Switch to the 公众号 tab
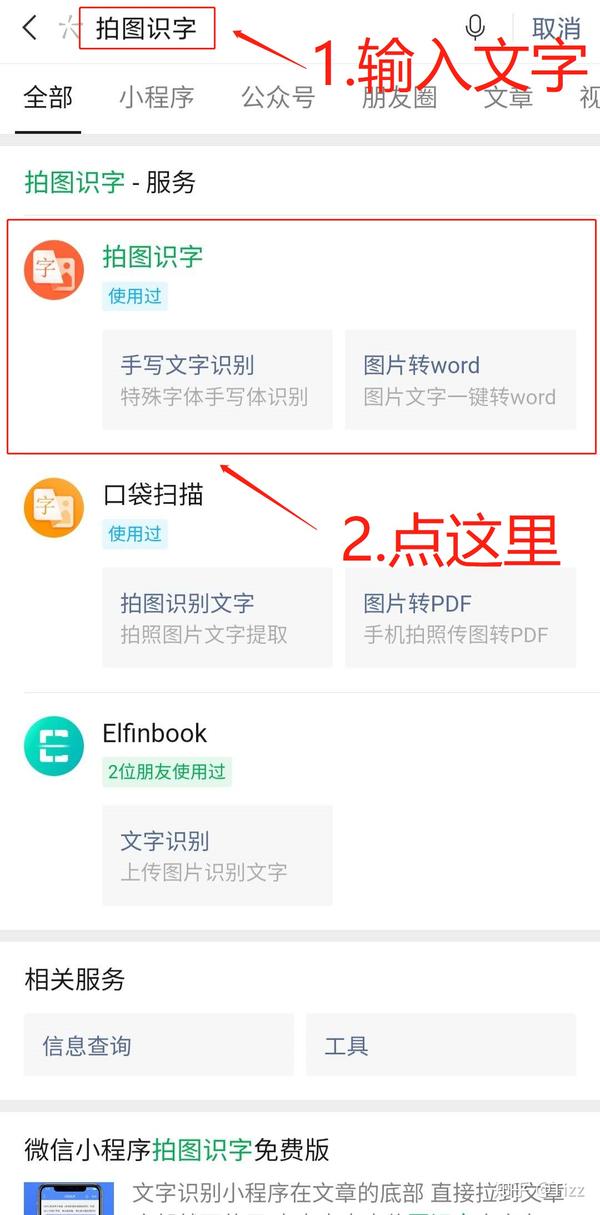600x1215 pixels. [x=278, y=97]
